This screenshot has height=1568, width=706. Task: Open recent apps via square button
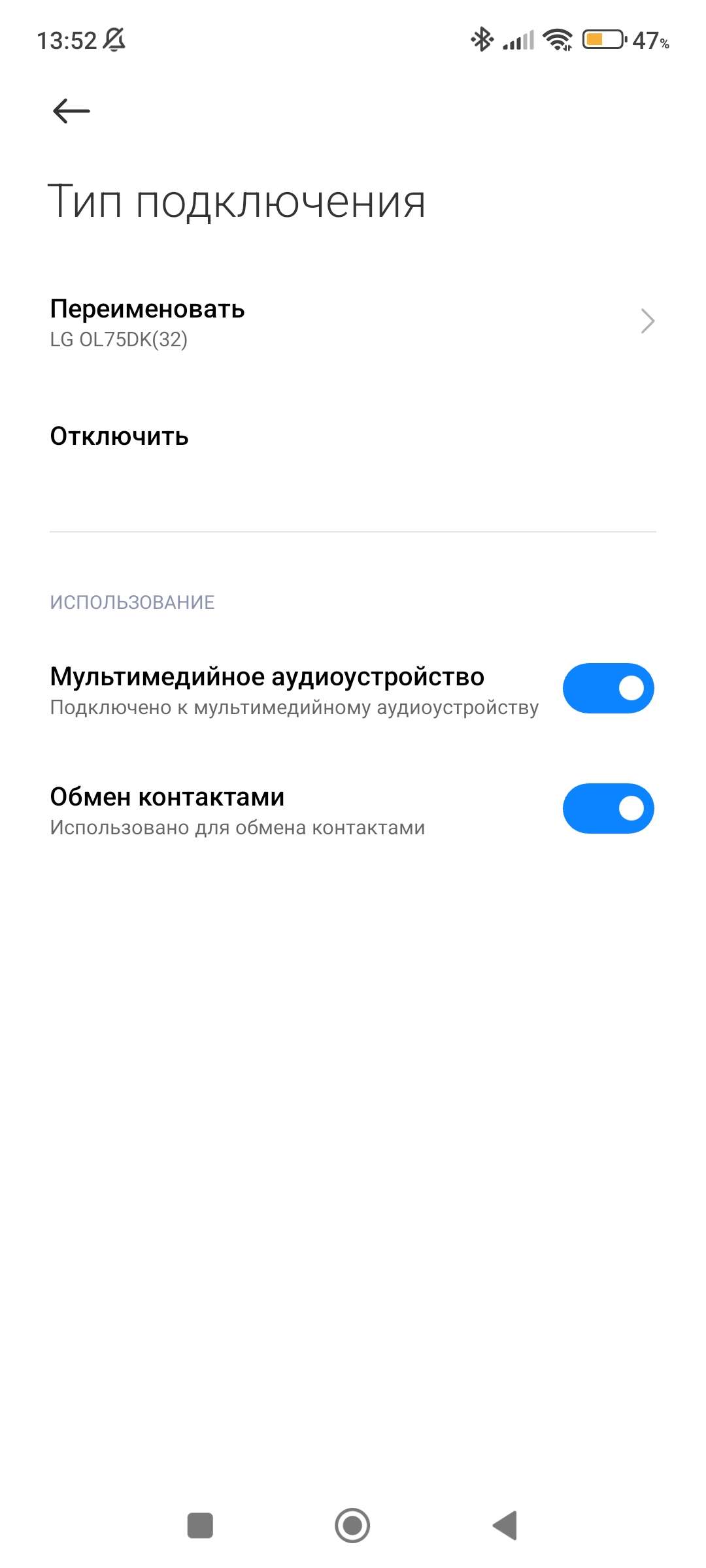point(200,1526)
